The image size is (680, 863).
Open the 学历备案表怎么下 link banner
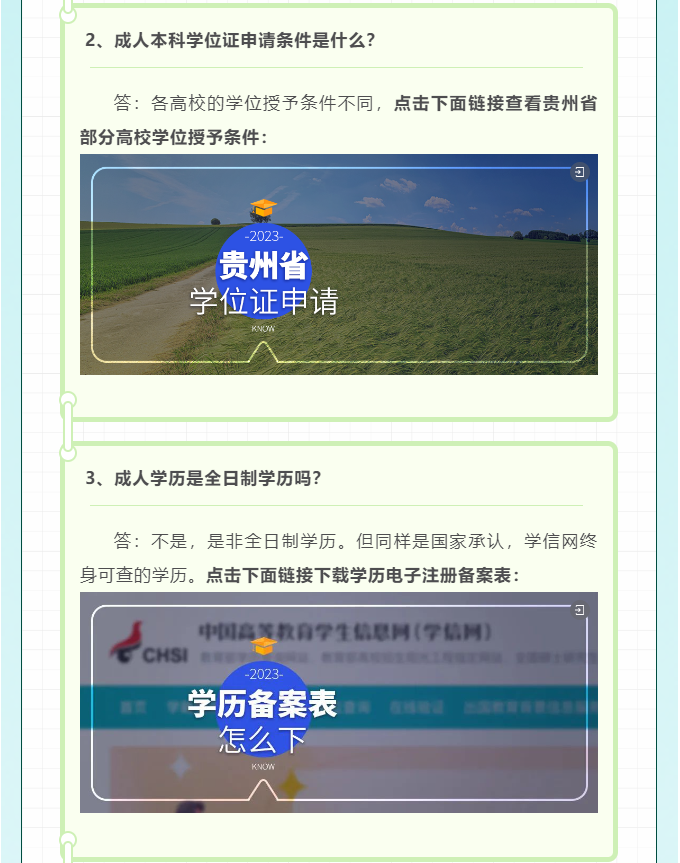coord(338,703)
